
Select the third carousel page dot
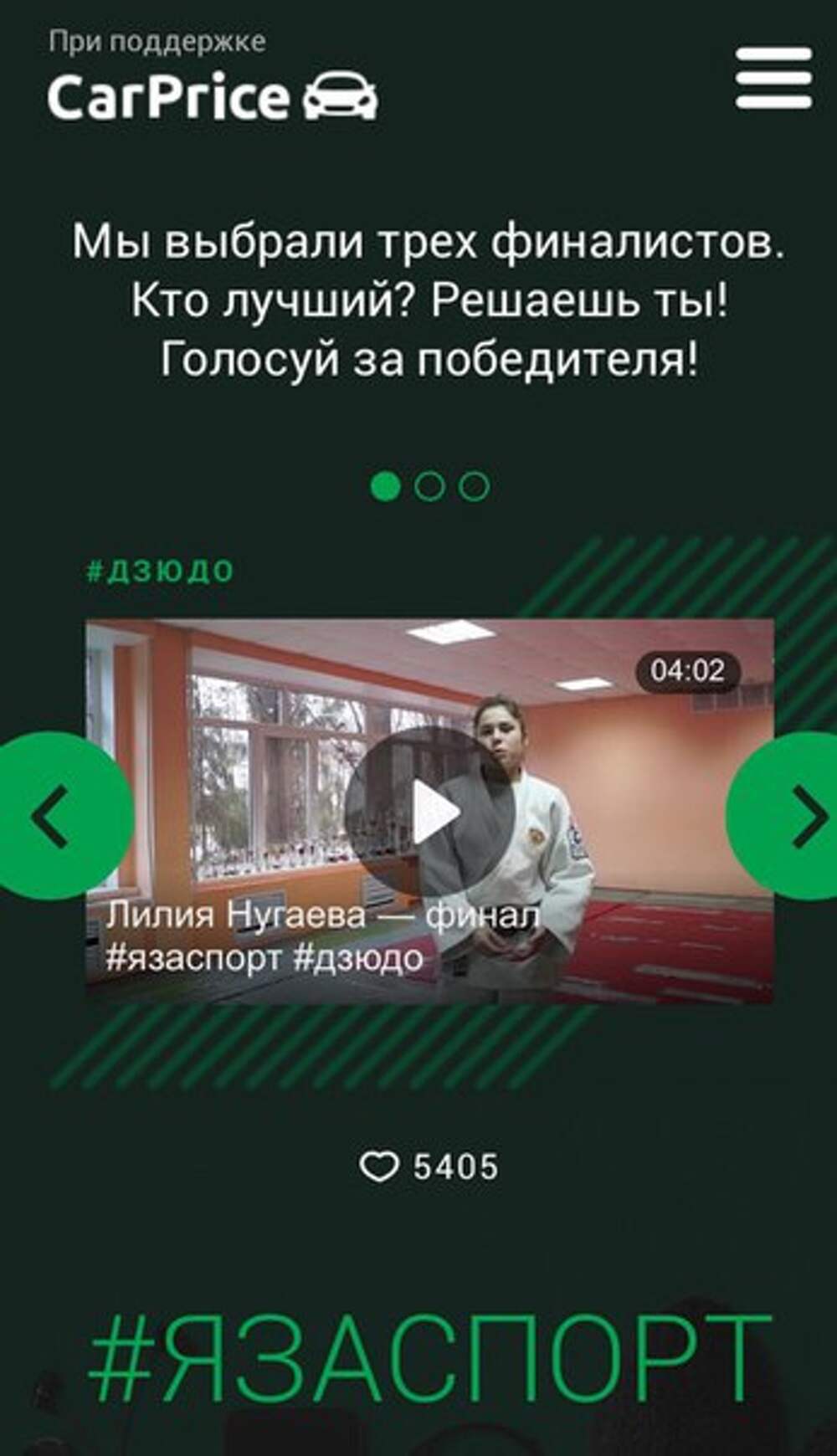[x=475, y=486]
